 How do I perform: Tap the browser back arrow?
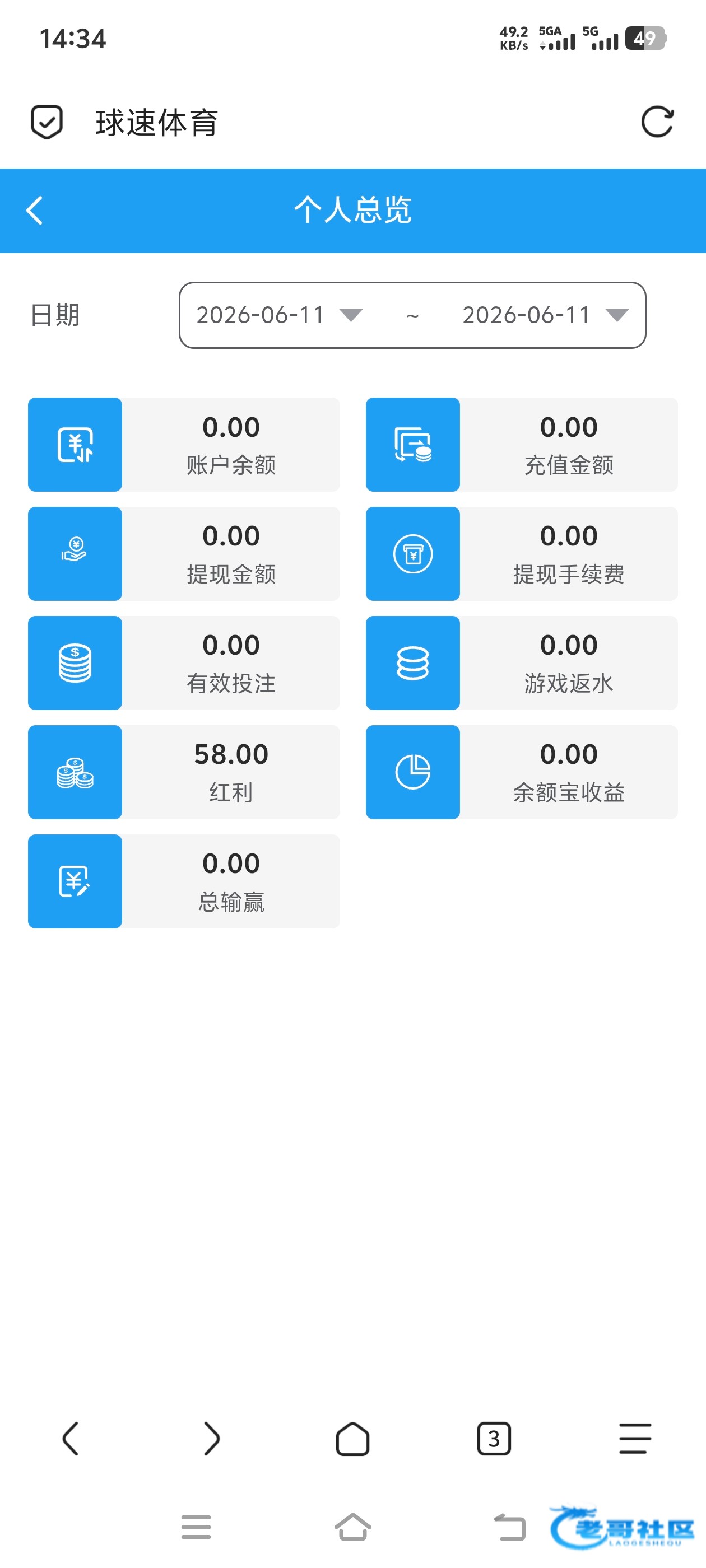pyautogui.click(x=71, y=1439)
